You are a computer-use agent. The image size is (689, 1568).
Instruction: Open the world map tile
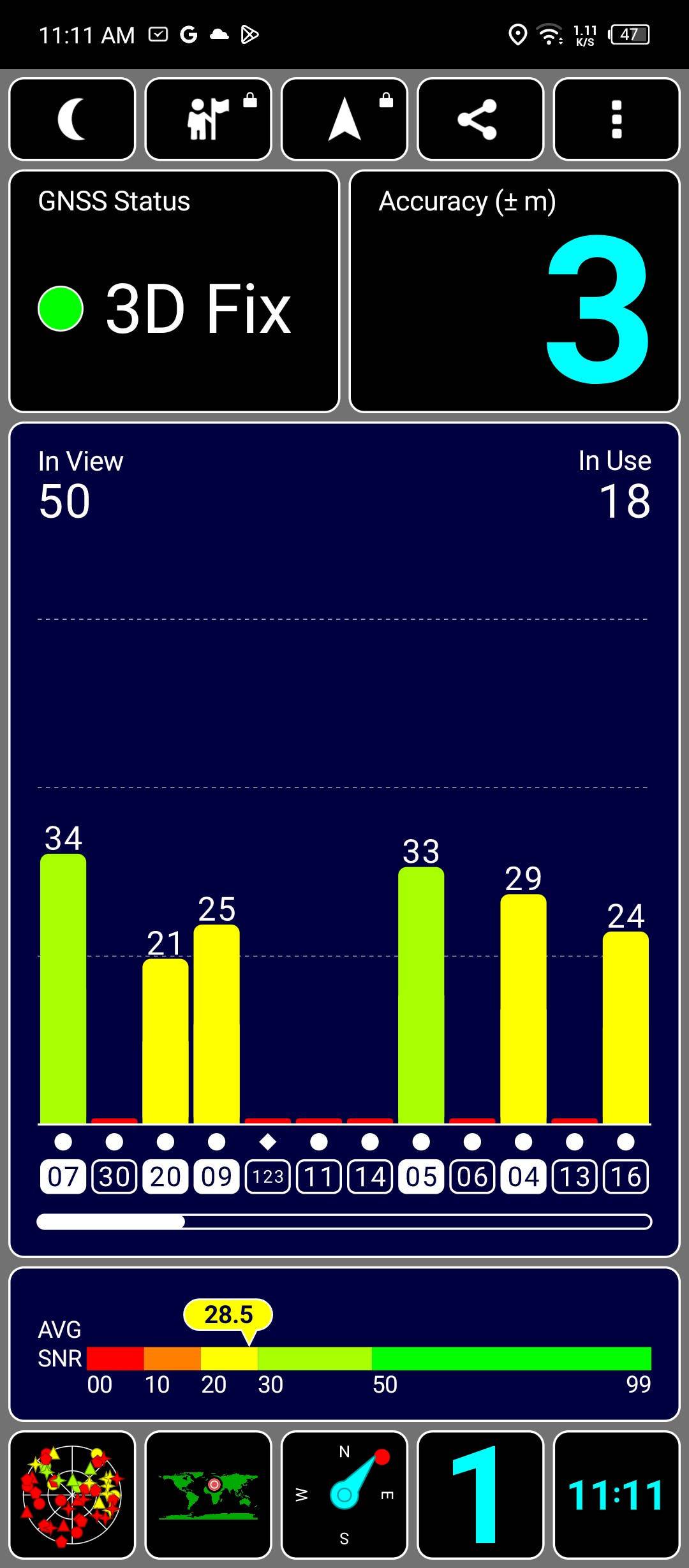[x=208, y=1495]
